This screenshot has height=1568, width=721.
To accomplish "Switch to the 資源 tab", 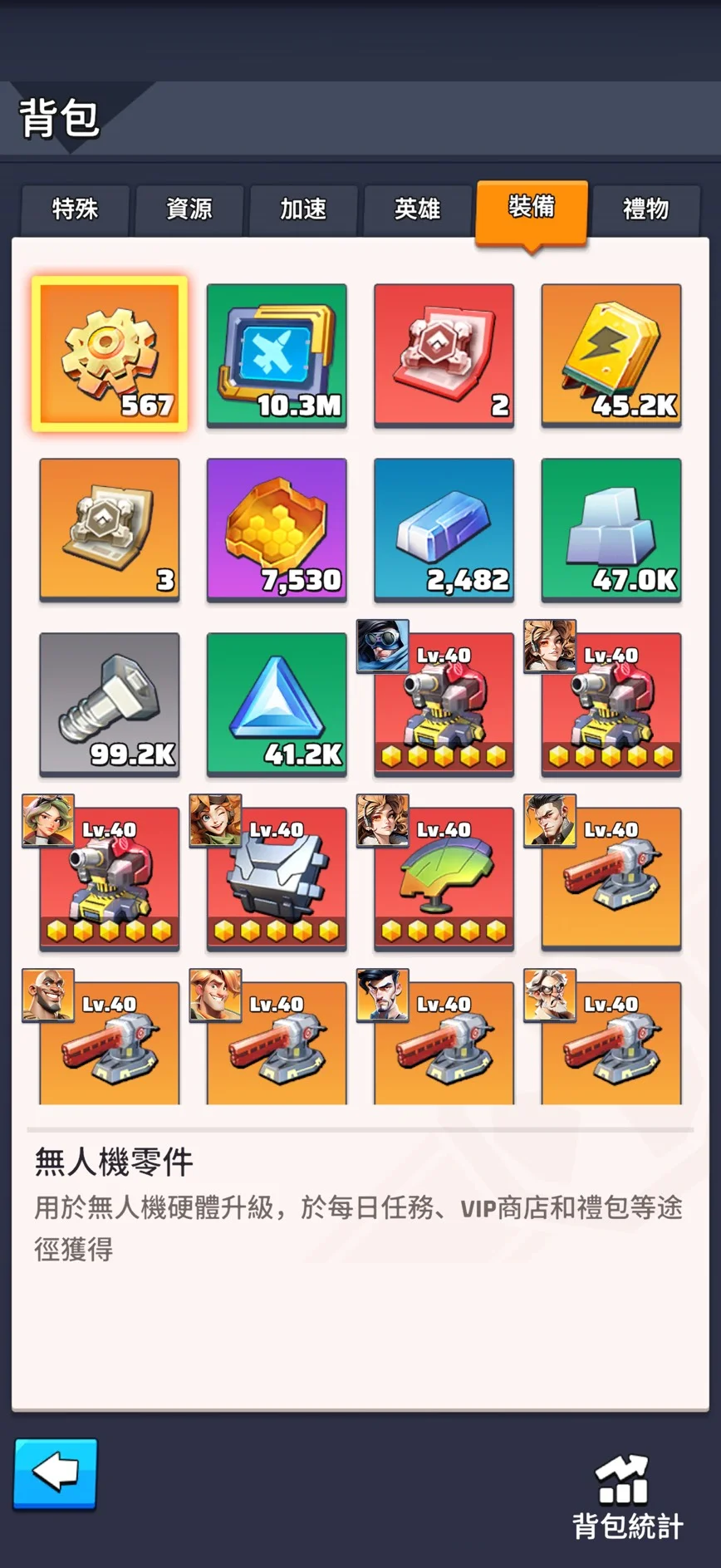I will [x=189, y=209].
